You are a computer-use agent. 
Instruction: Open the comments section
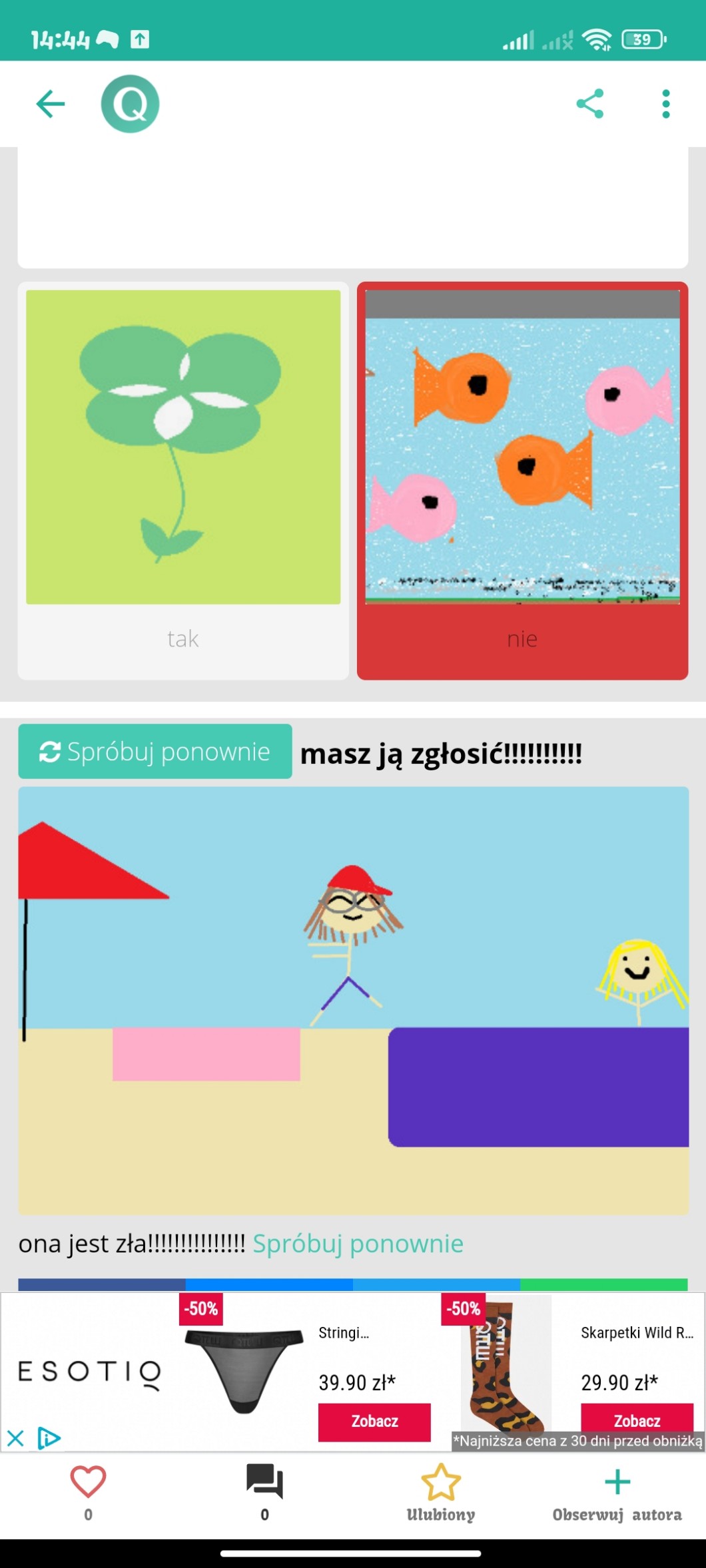[x=264, y=1481]
